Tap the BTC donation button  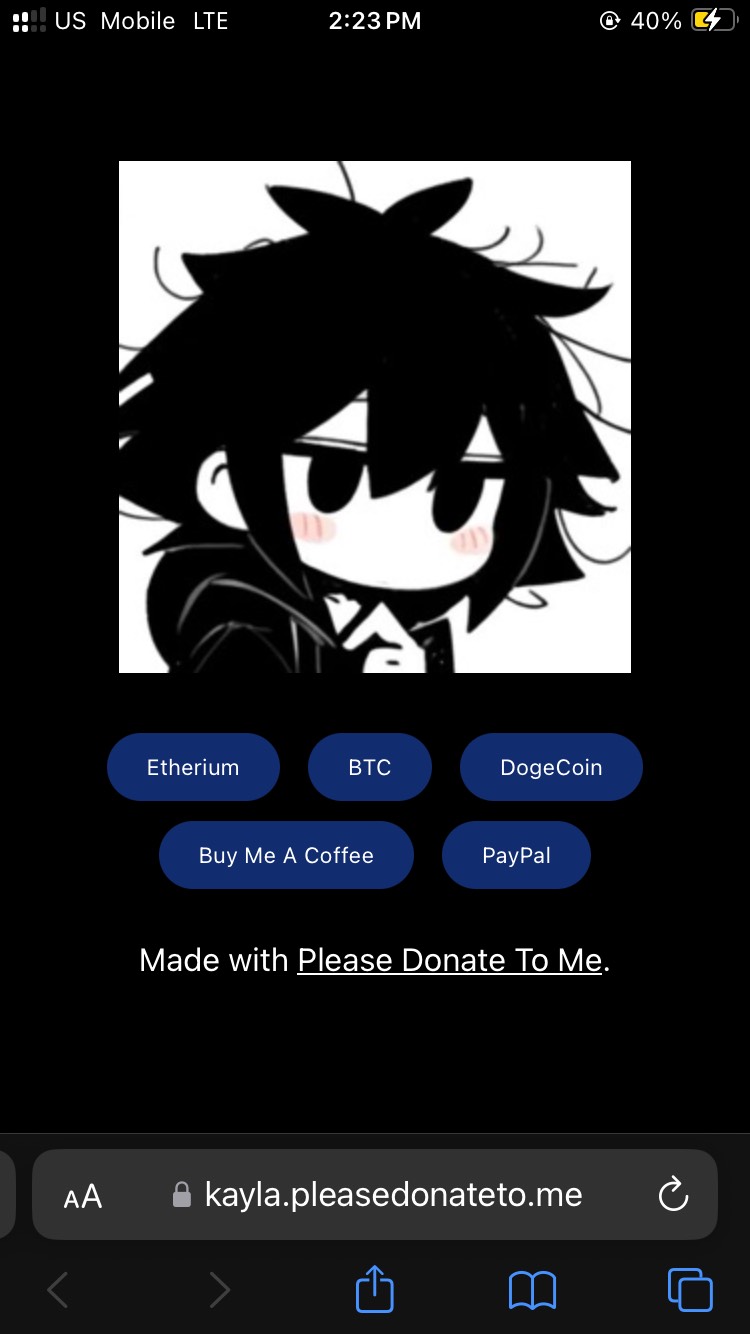tap(369, 767)
